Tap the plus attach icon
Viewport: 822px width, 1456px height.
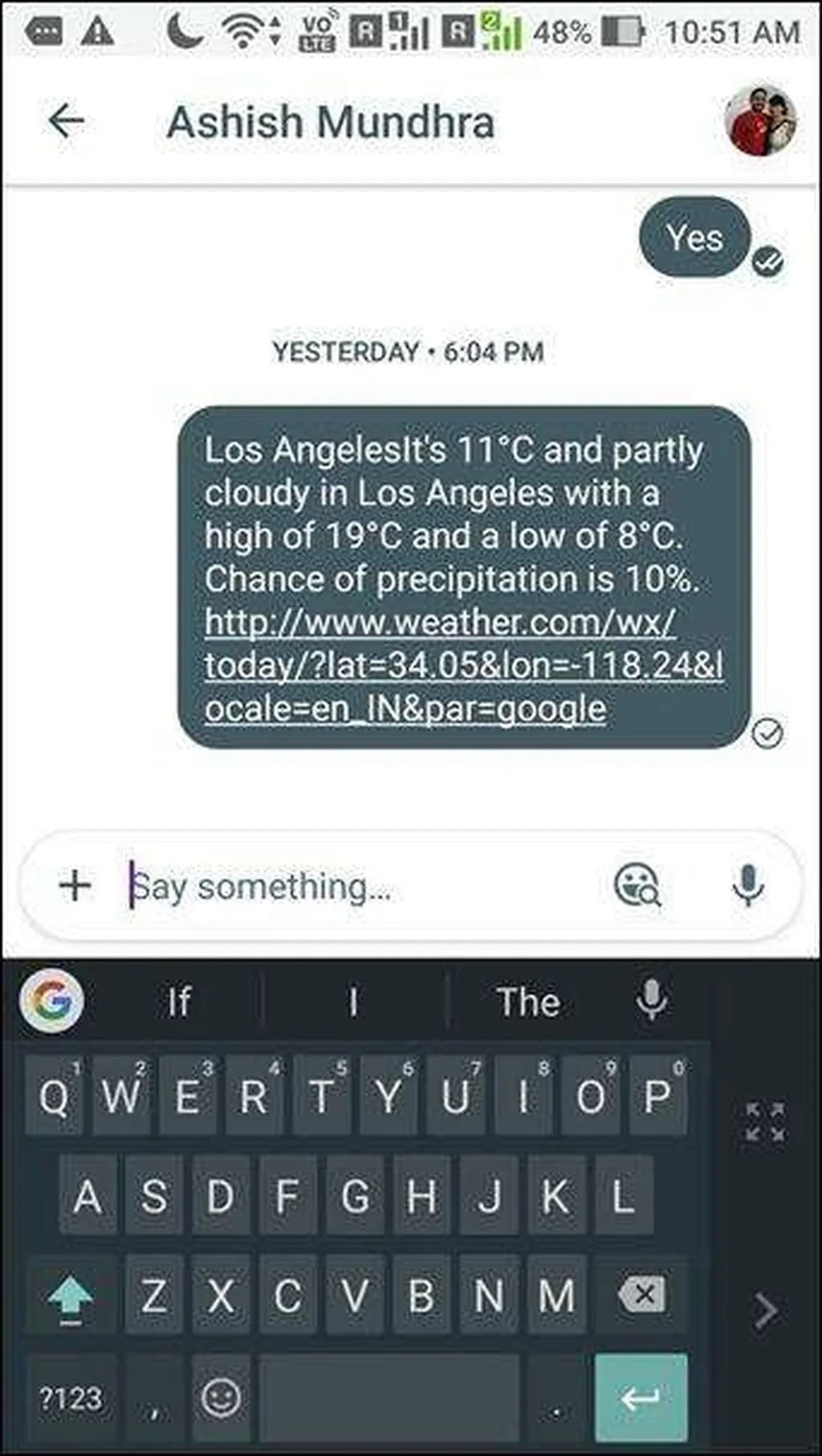pos(75,886)
